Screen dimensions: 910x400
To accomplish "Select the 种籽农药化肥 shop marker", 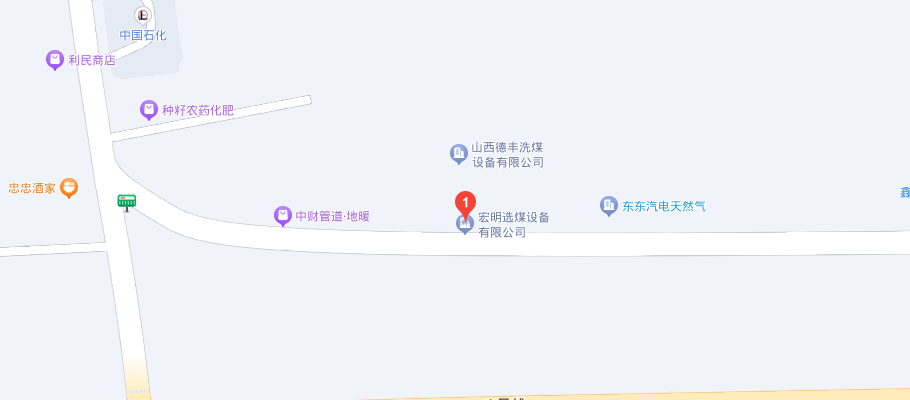I will 149,109.
